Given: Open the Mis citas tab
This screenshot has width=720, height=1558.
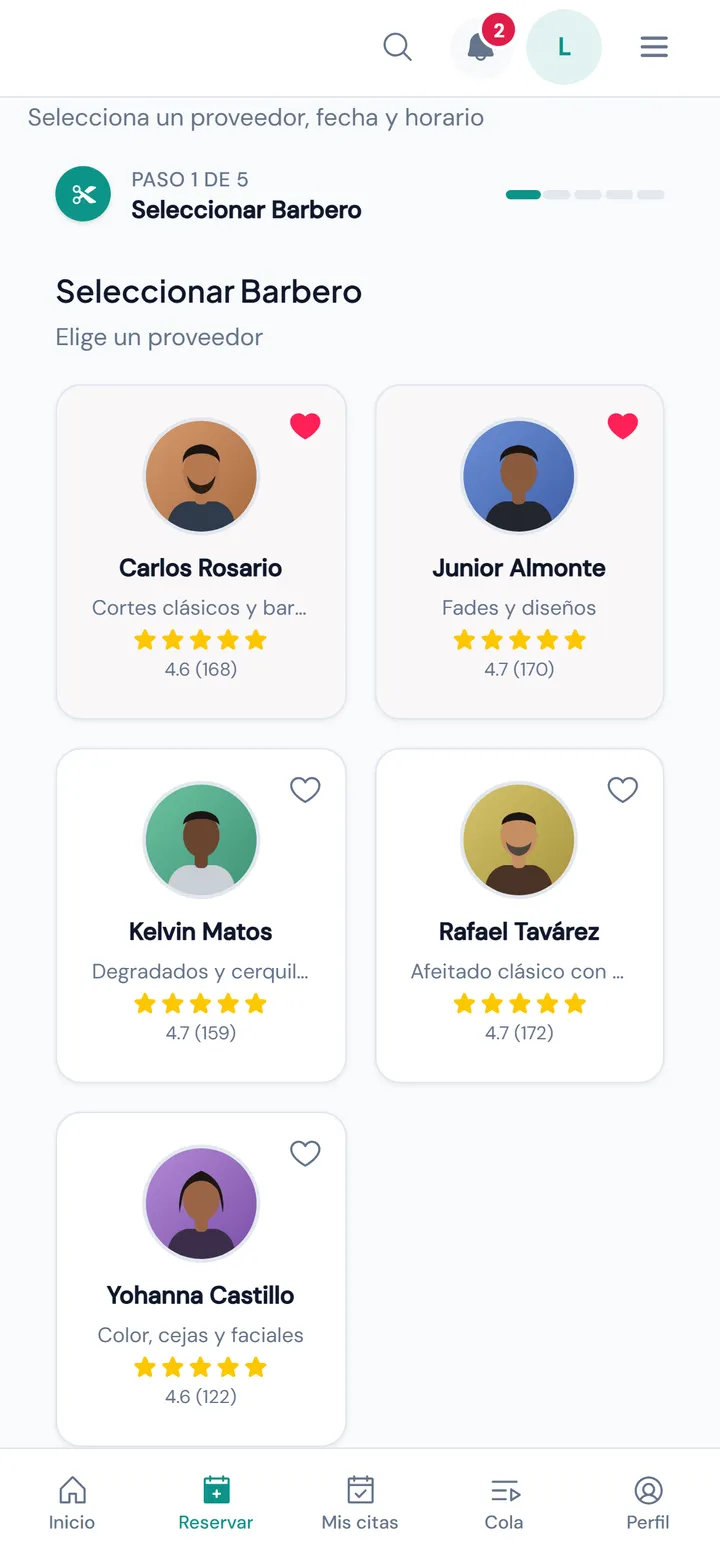Looking at the screenshot, I should [x=360, y=1503].
